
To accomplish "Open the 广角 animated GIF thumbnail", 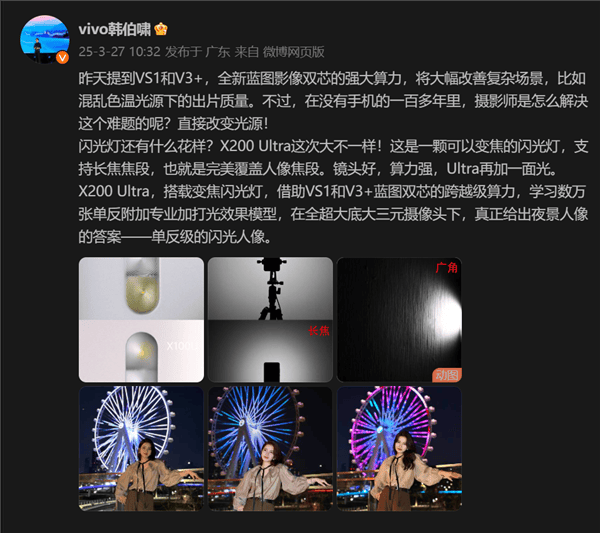I will pos(398,320).
